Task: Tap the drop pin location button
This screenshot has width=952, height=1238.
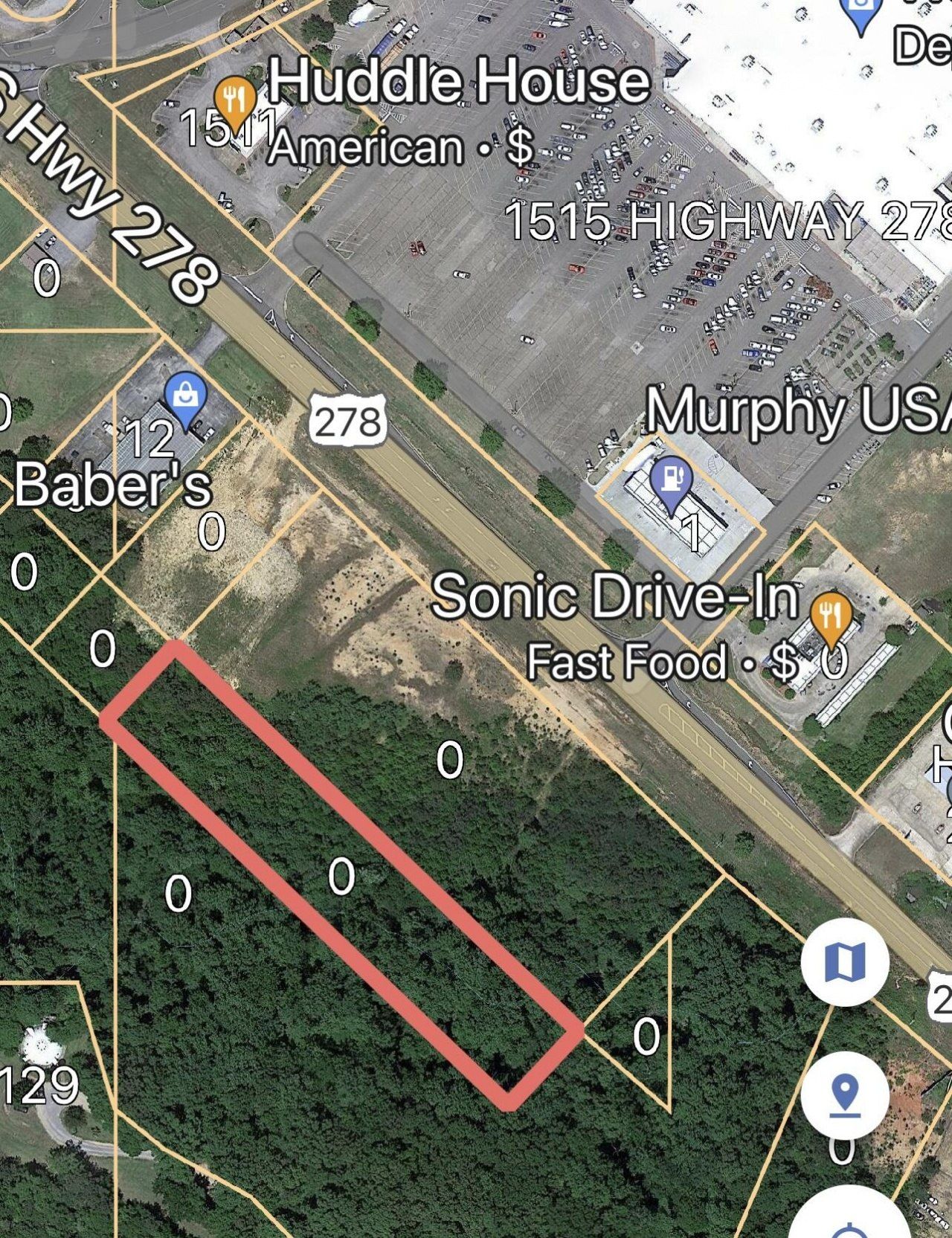Action: pyautogui.click(x=845, y=1096)
